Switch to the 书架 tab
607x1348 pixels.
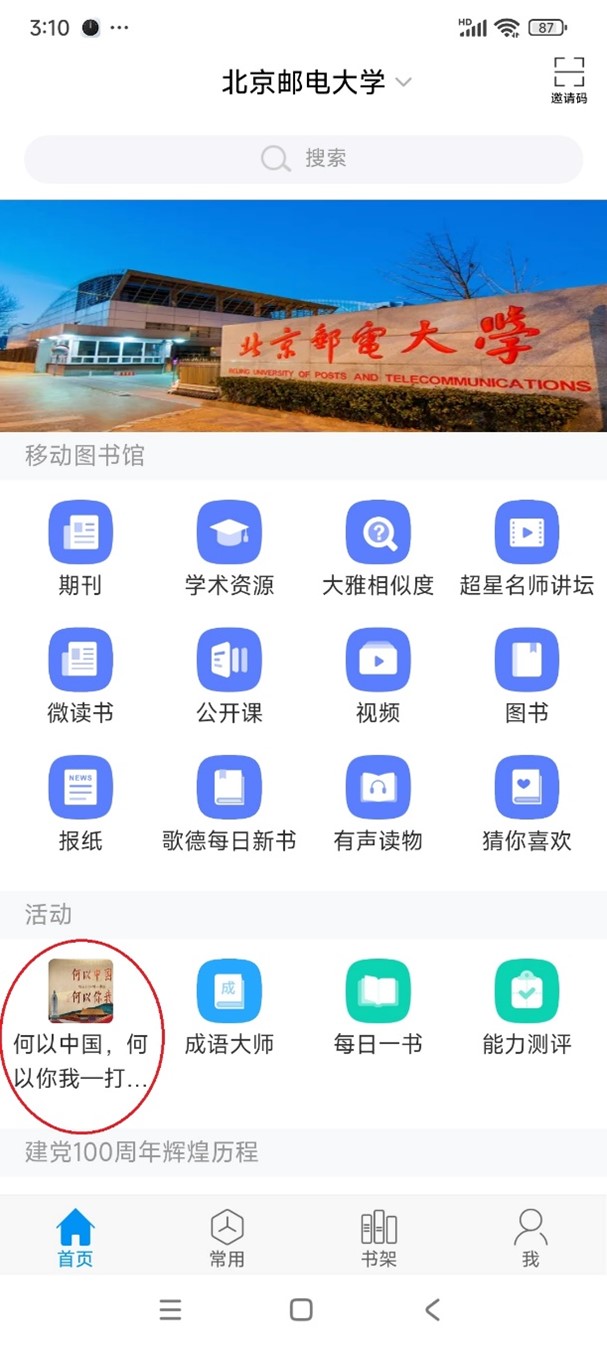(379, 1238)
